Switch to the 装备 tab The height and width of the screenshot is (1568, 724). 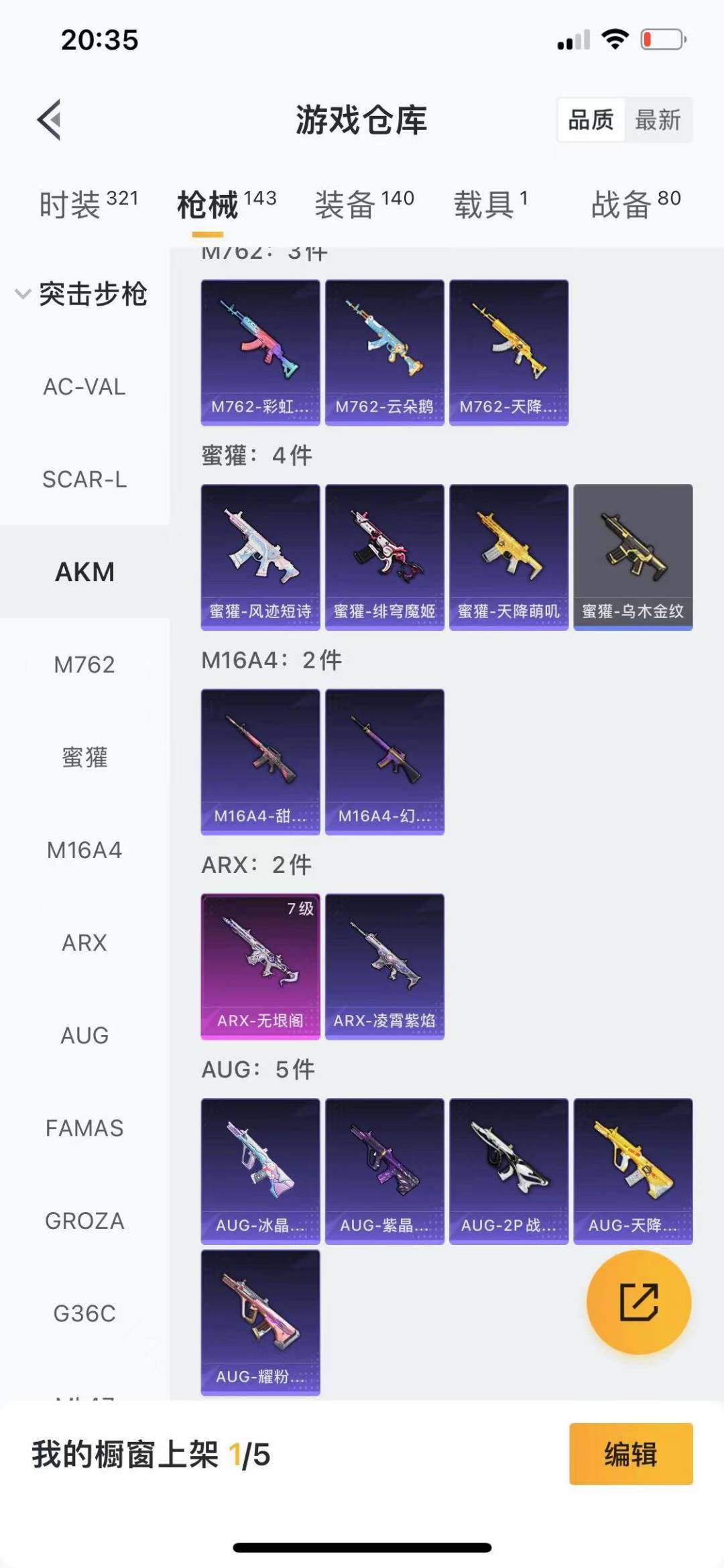click(x=364, y=204)
